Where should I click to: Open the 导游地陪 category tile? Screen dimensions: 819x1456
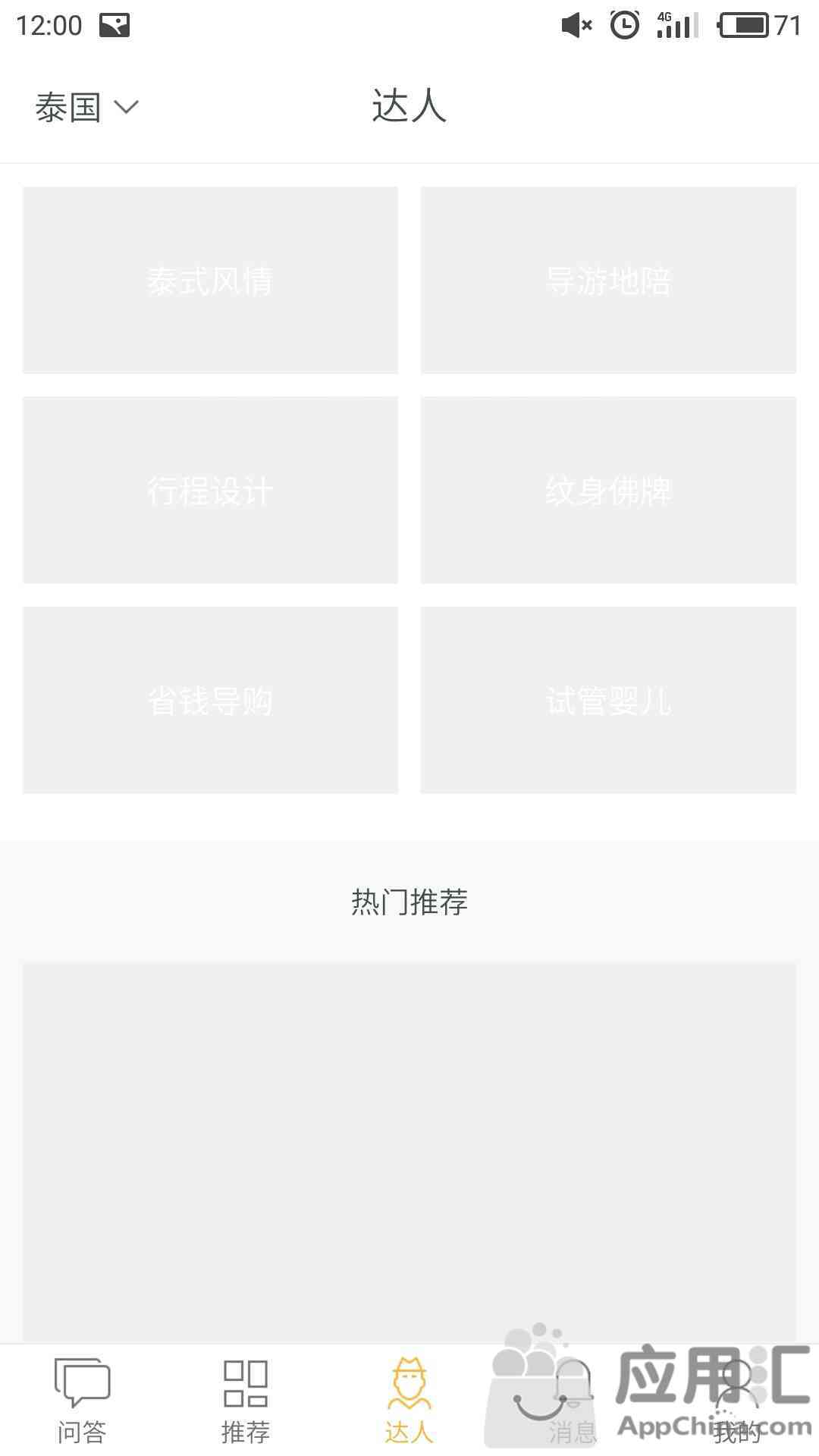point(608,280)
